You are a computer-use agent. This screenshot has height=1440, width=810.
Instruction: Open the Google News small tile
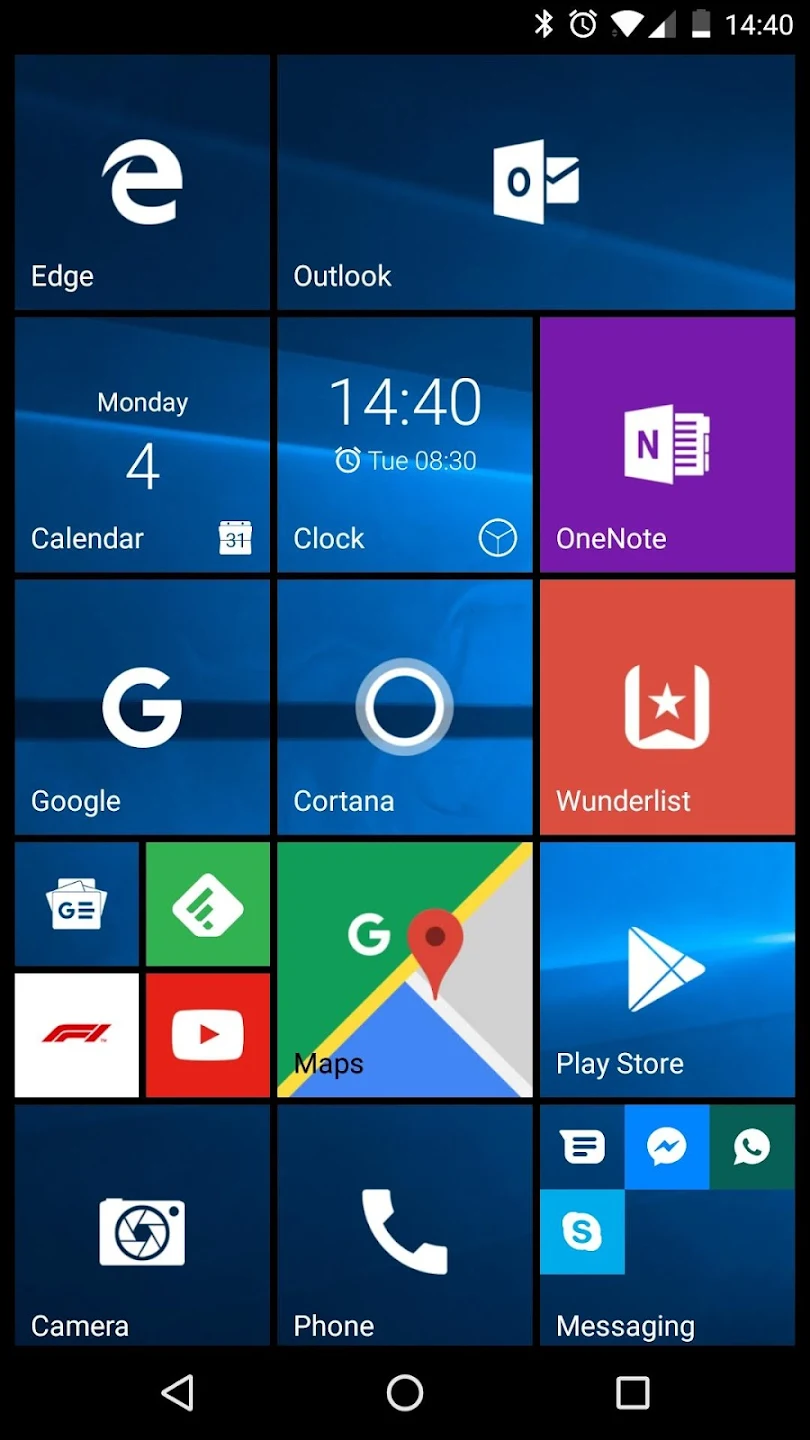click(77, 904)
